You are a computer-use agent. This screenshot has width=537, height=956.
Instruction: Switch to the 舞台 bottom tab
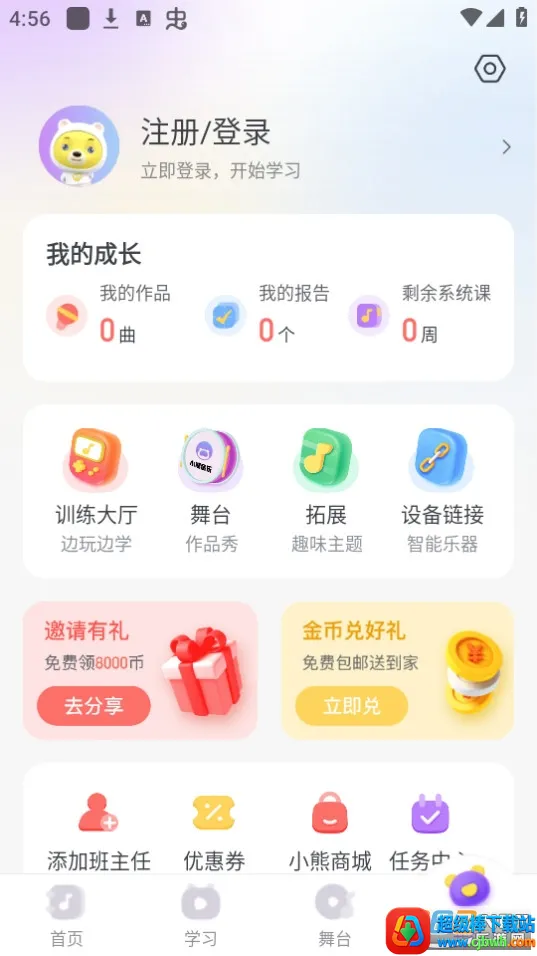335,916
